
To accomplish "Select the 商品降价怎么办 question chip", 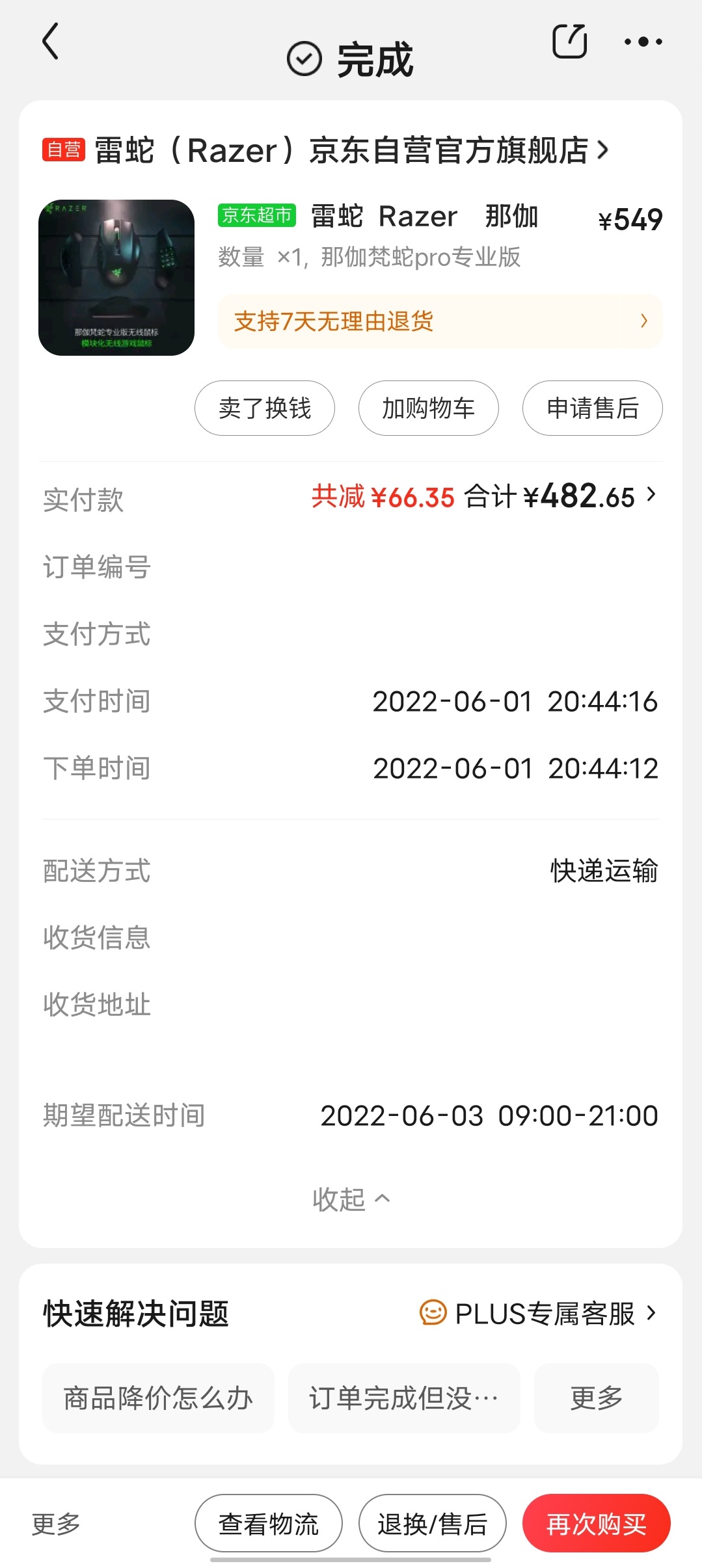I will click(x=158, y=1398).
